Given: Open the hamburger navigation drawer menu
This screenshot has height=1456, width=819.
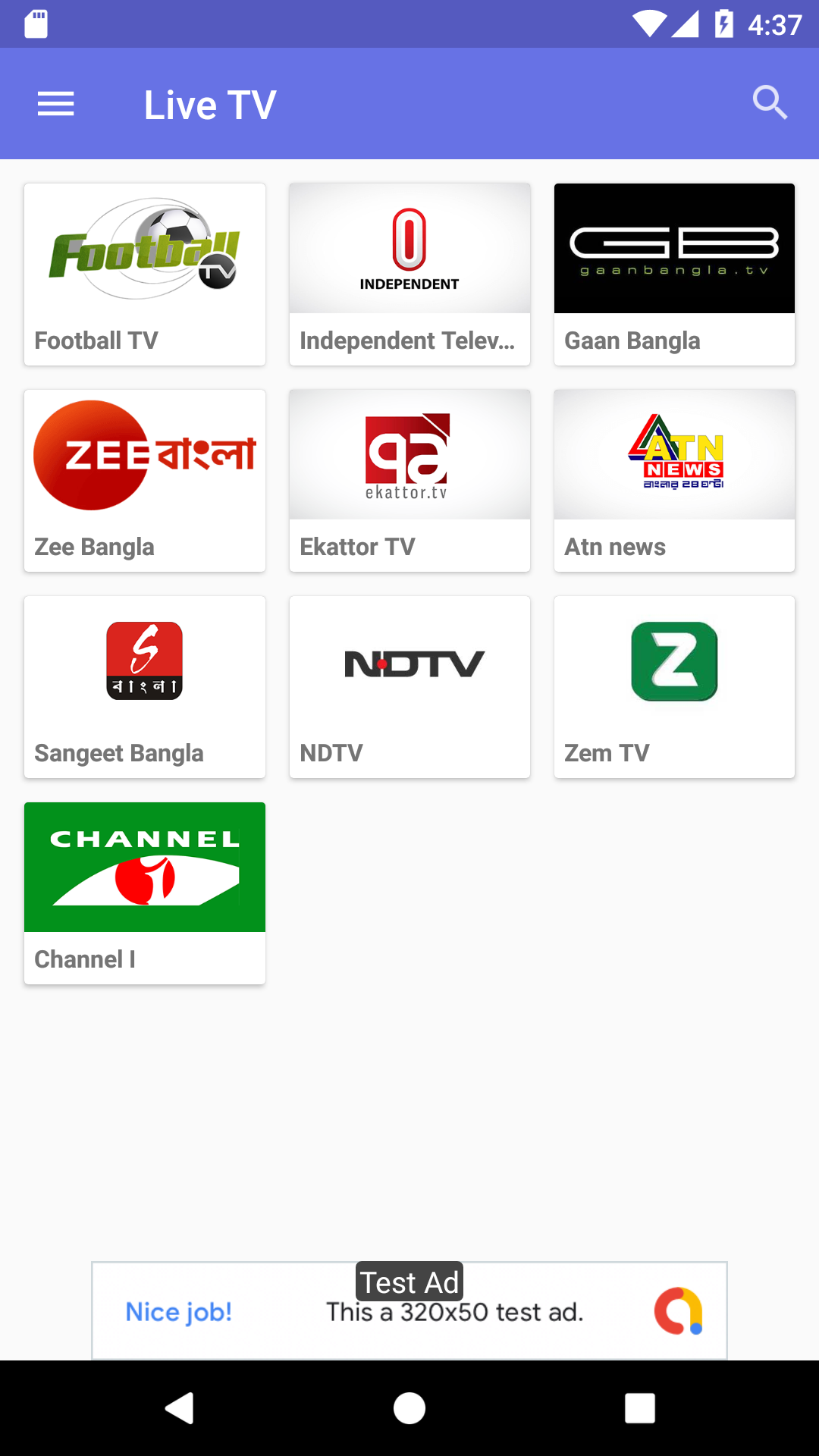Looking at the screenshot, I should 56,104.
